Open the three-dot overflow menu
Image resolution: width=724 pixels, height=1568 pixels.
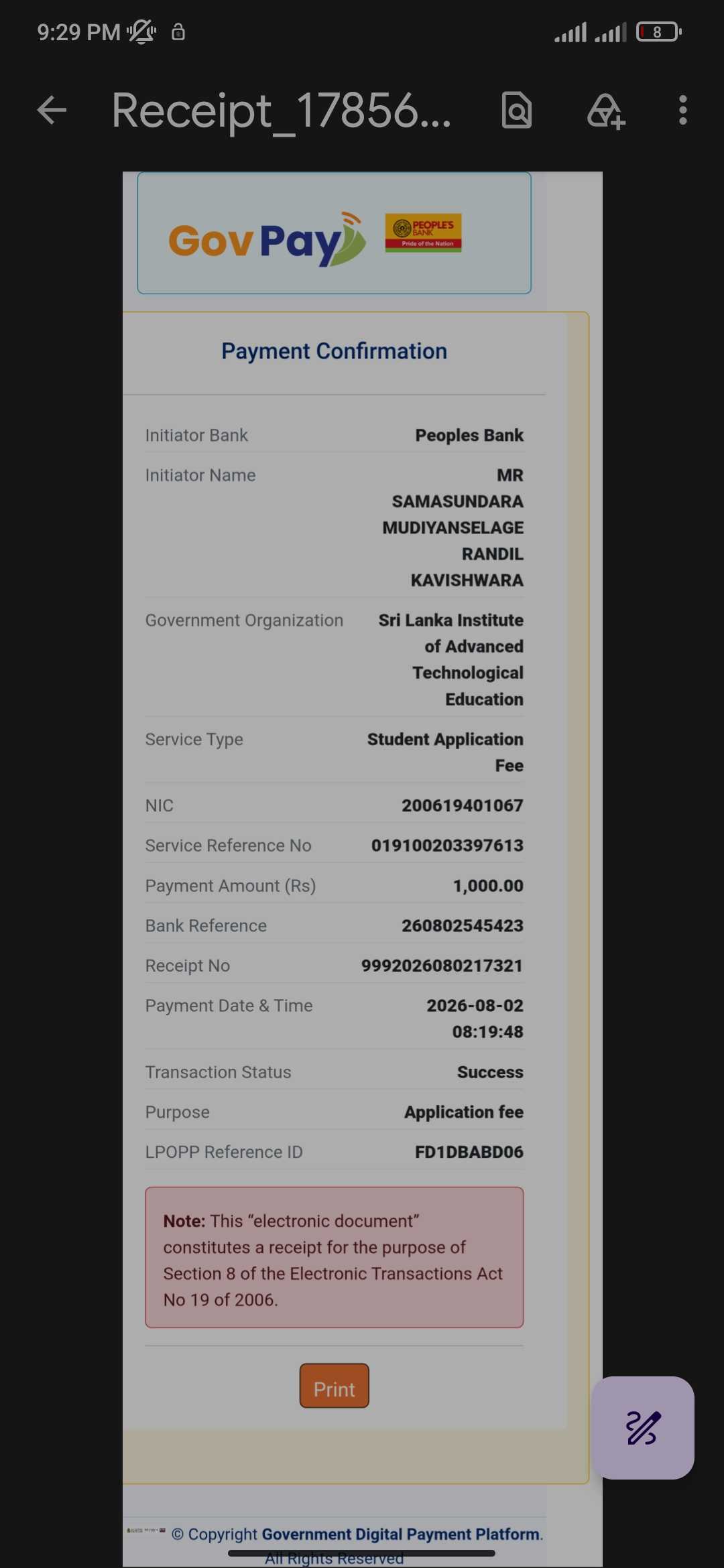682,111
